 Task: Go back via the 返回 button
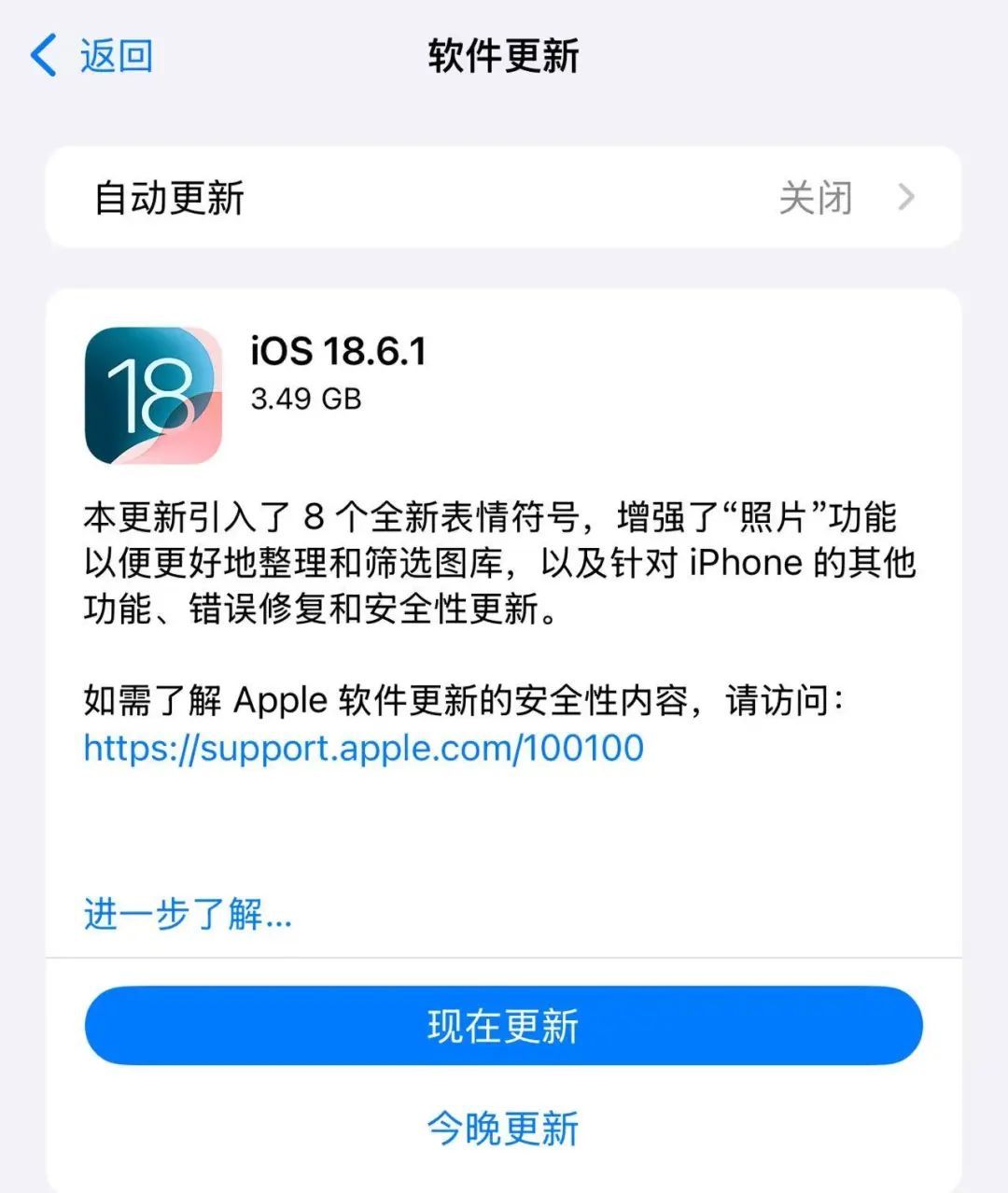91,56
